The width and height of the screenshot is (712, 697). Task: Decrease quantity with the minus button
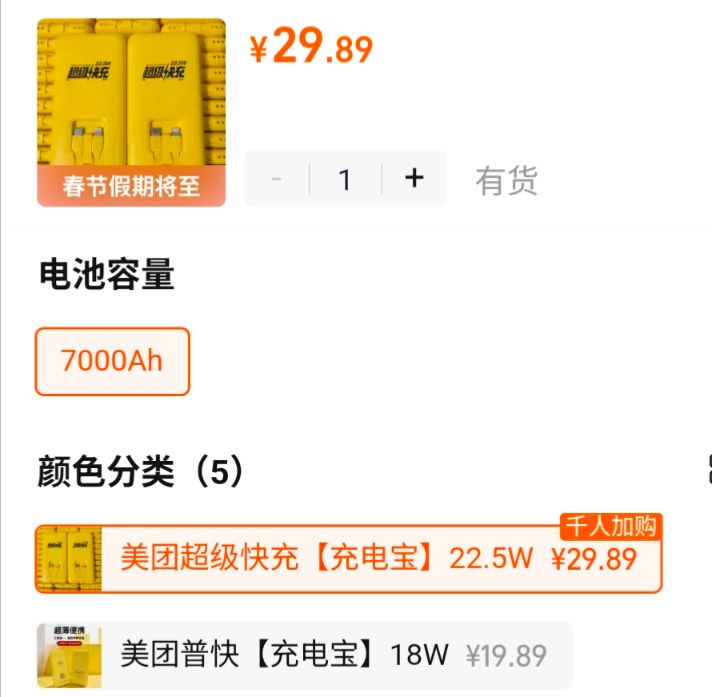tap(277, 179)
